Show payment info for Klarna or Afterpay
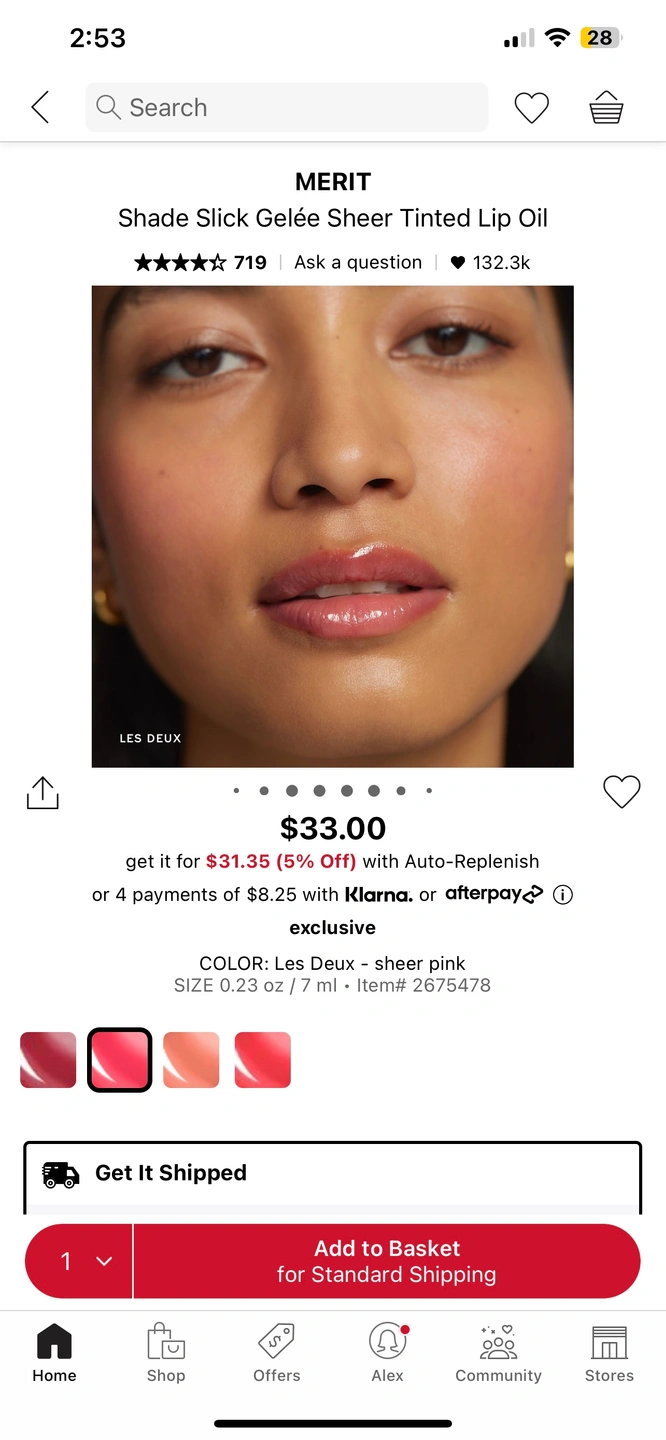This screenshot has width=666, height=1440. click(x=563, y=895)
